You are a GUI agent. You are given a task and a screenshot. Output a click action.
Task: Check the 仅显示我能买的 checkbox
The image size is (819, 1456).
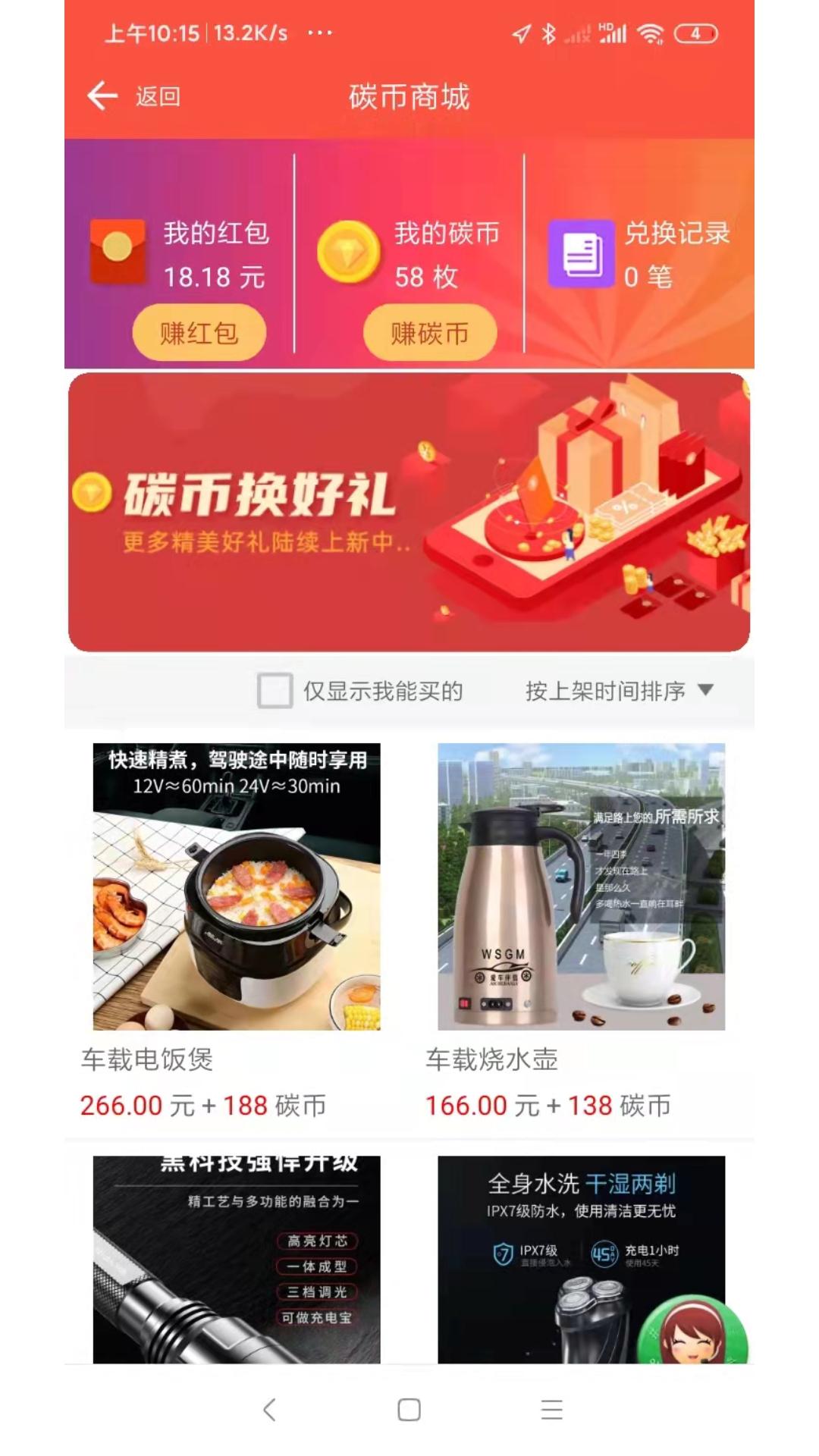(x=275, y=691)
